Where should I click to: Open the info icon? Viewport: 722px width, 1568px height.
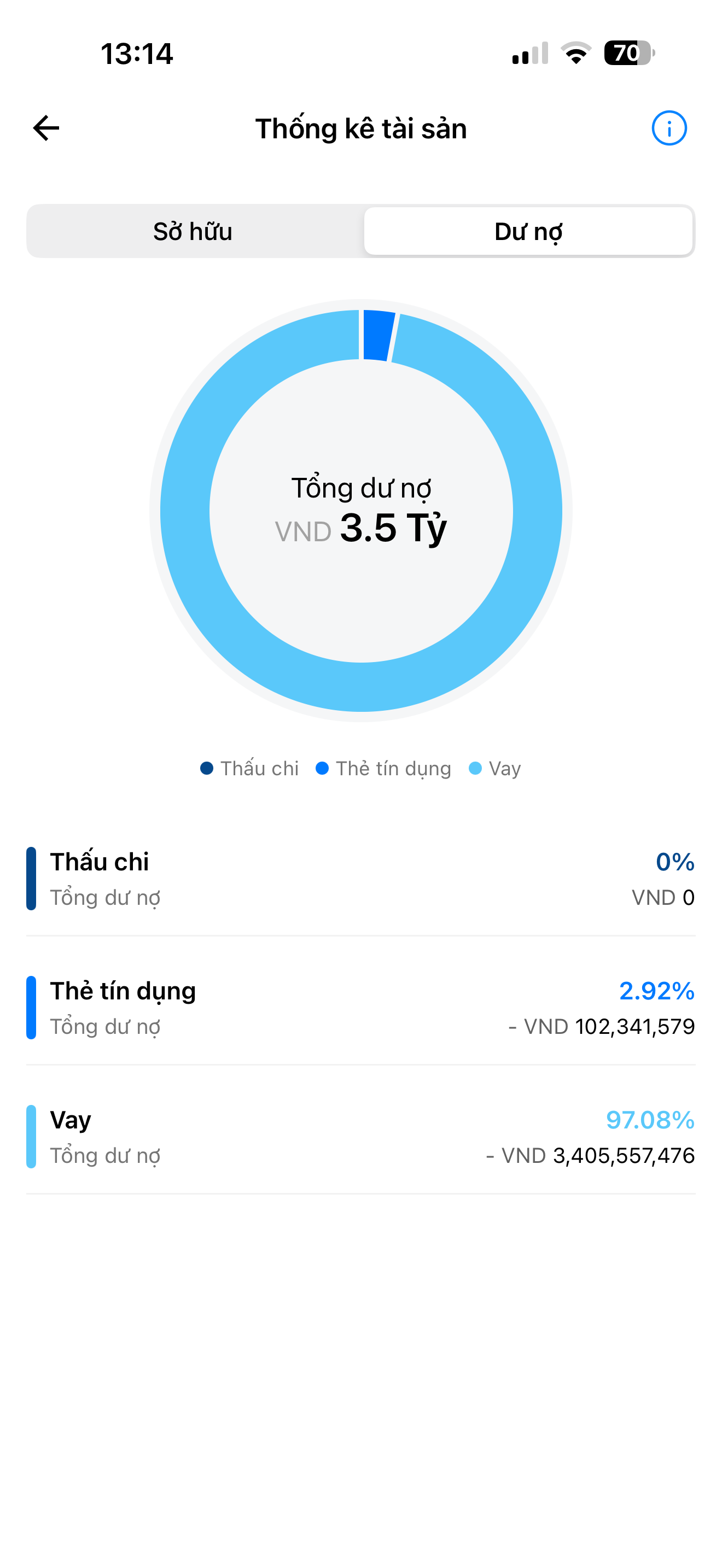click(x=668, y=128)
